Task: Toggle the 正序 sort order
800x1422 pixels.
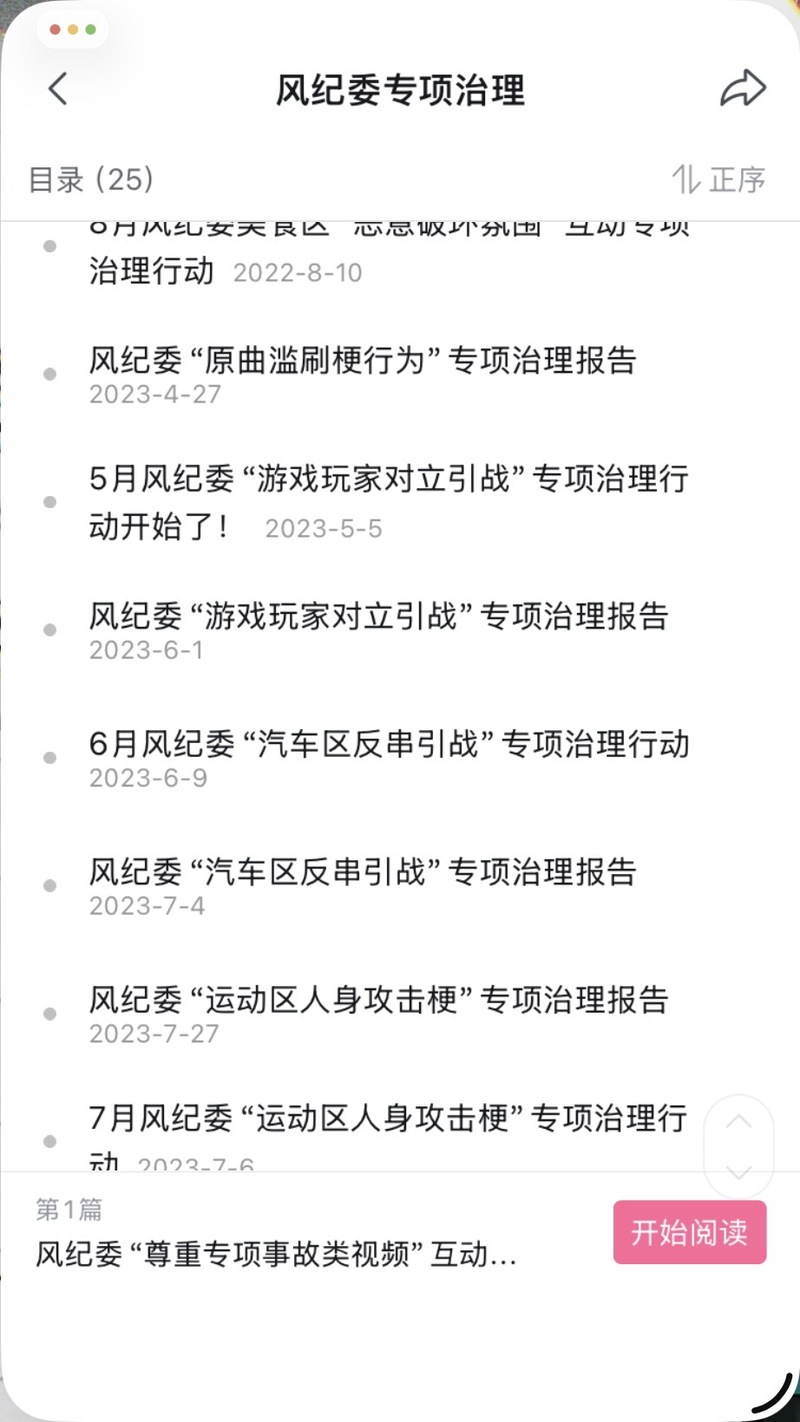Action: point(719,180)
